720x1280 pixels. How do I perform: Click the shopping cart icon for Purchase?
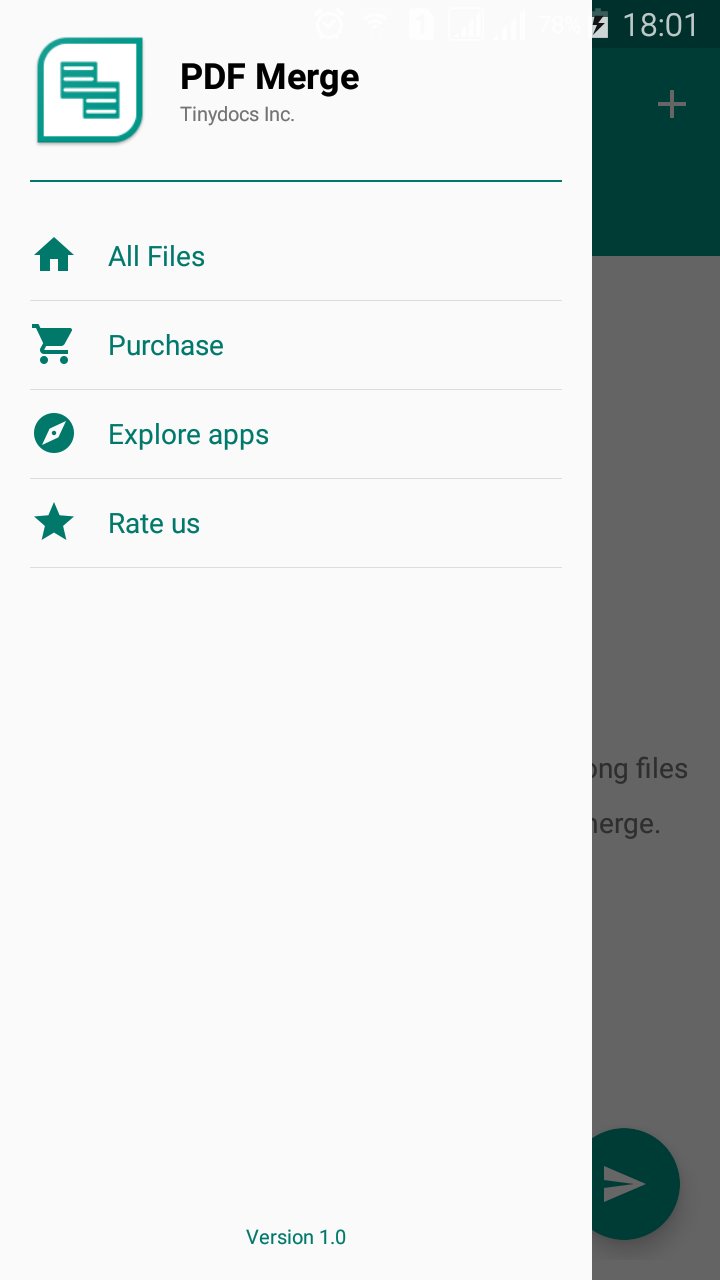[53, 344]
